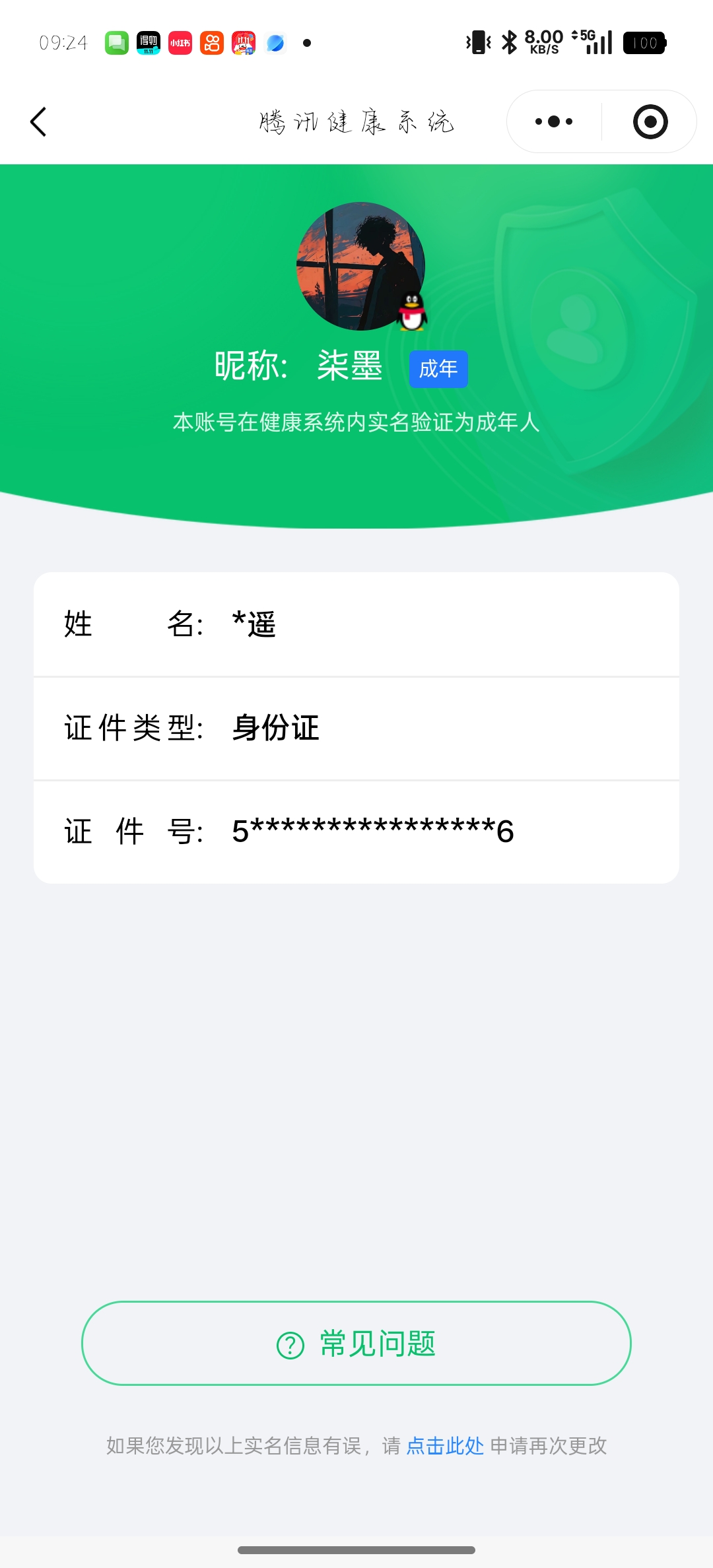
Task: Open the 常见问题 FAQ button
Action: pos(356,1344)
